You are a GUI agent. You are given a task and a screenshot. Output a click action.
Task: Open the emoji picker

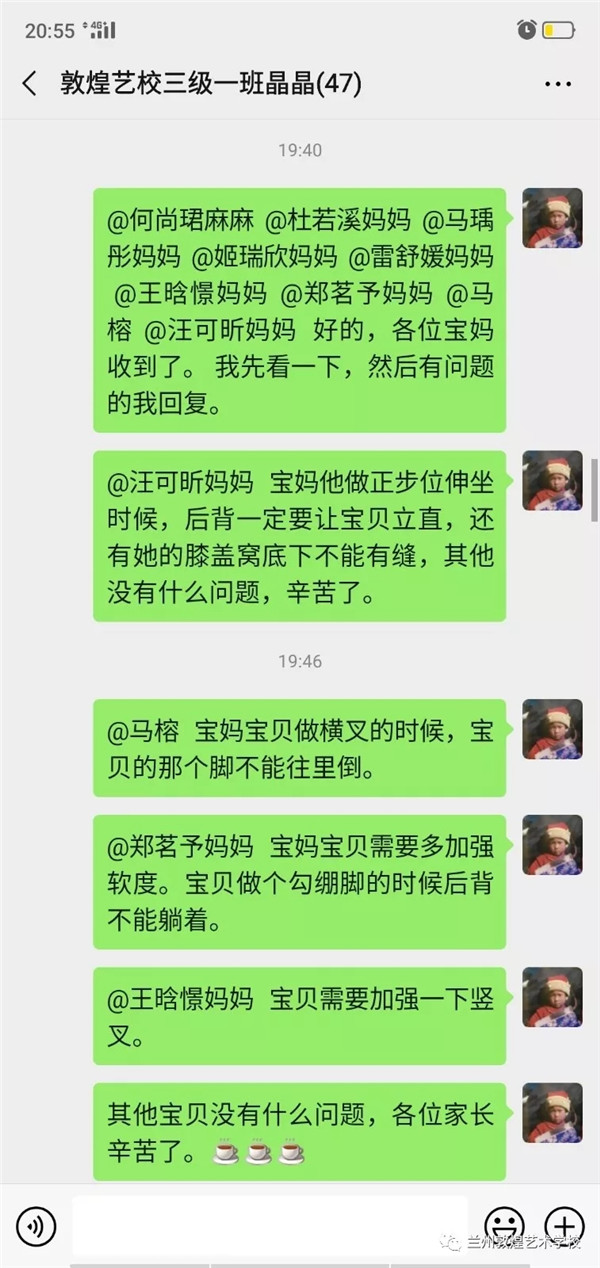click(504, 1224)
